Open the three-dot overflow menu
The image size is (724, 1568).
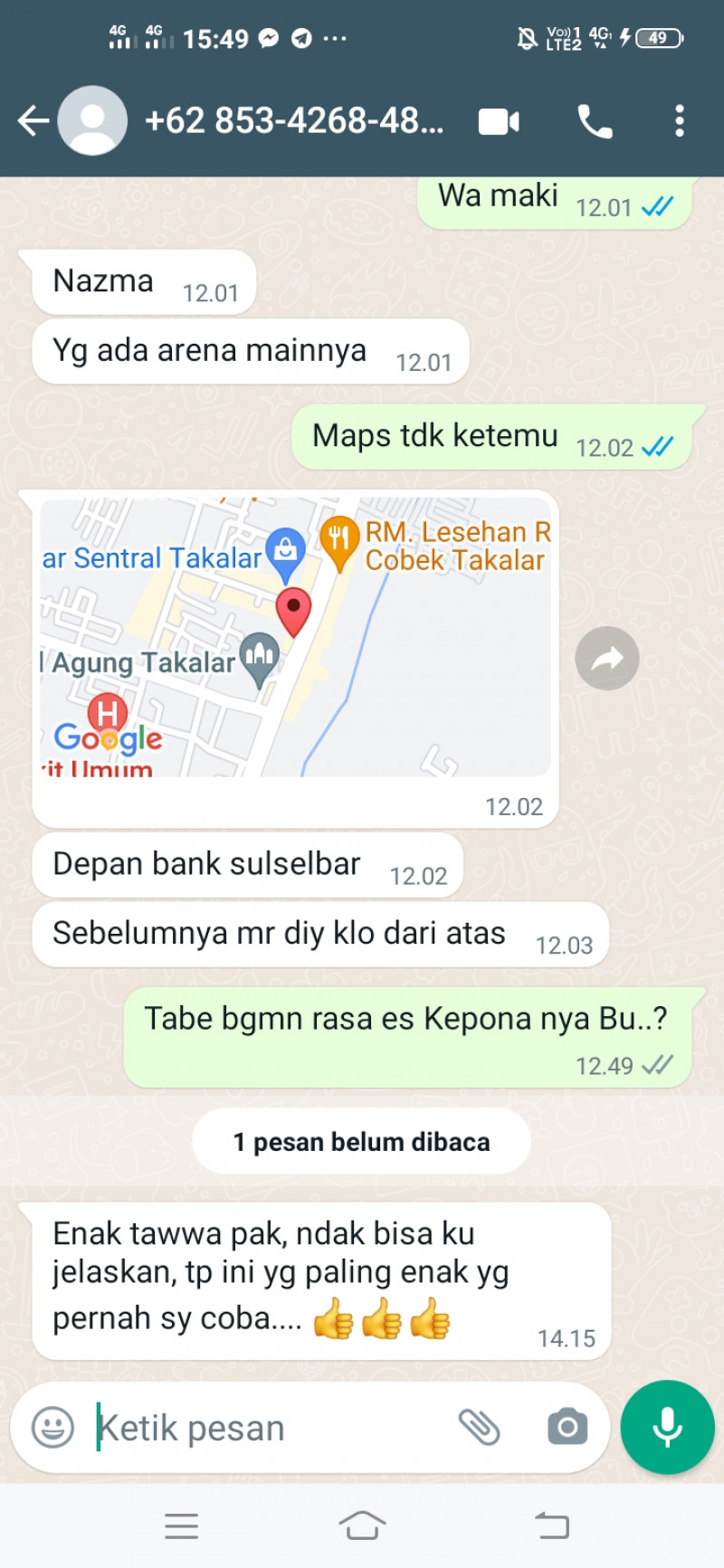pos(680,121)
